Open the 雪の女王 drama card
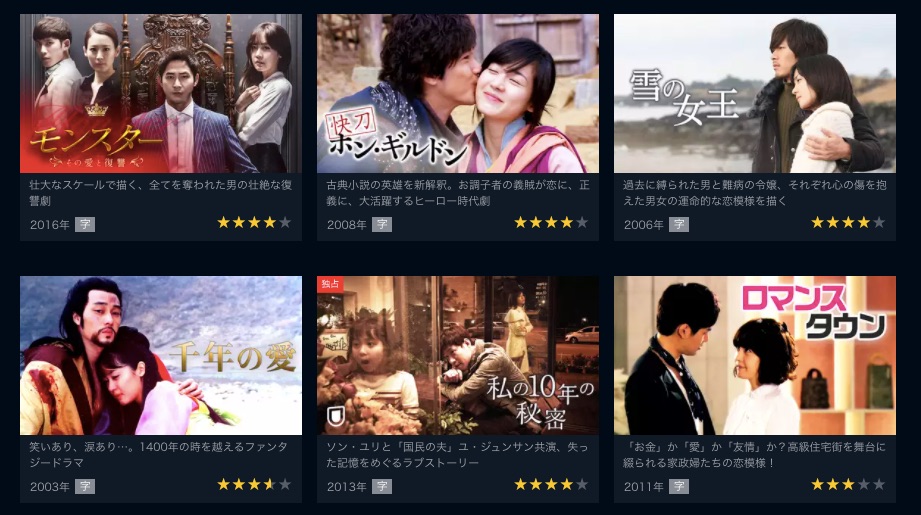Screen dimensions: 921x515 click(x=755, y=94)
